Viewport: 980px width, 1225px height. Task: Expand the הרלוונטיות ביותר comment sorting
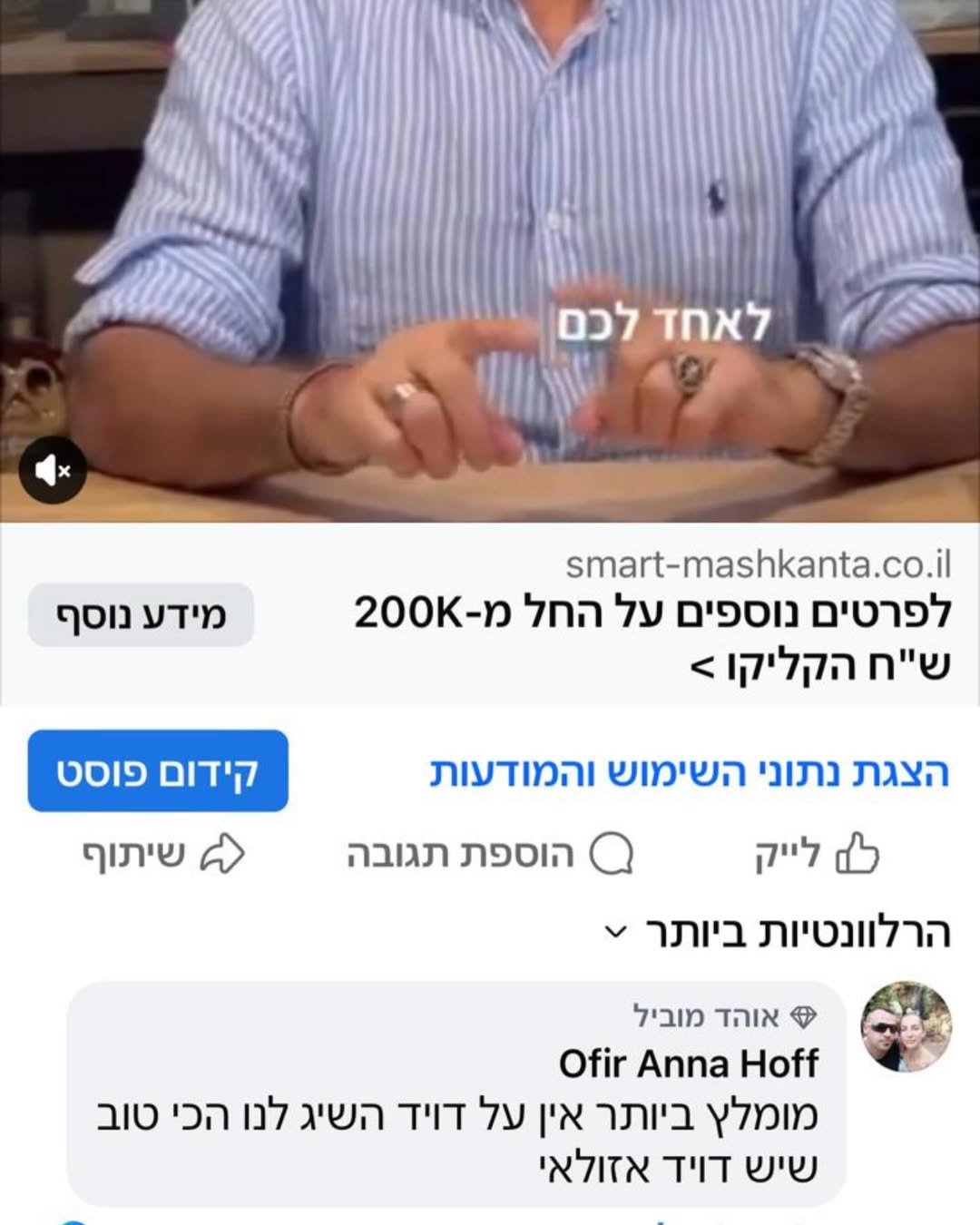779,933
